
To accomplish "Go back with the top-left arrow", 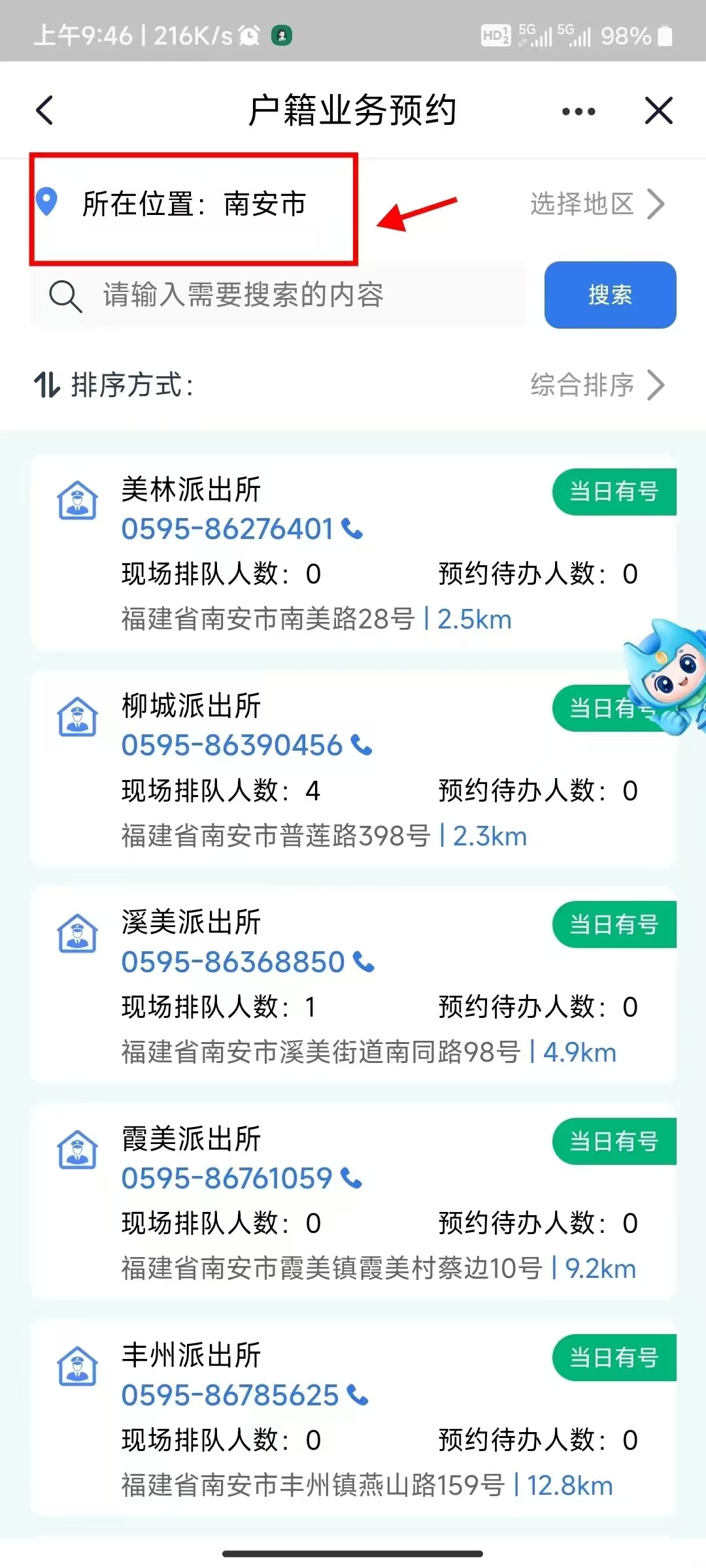I will click(44, 110).
